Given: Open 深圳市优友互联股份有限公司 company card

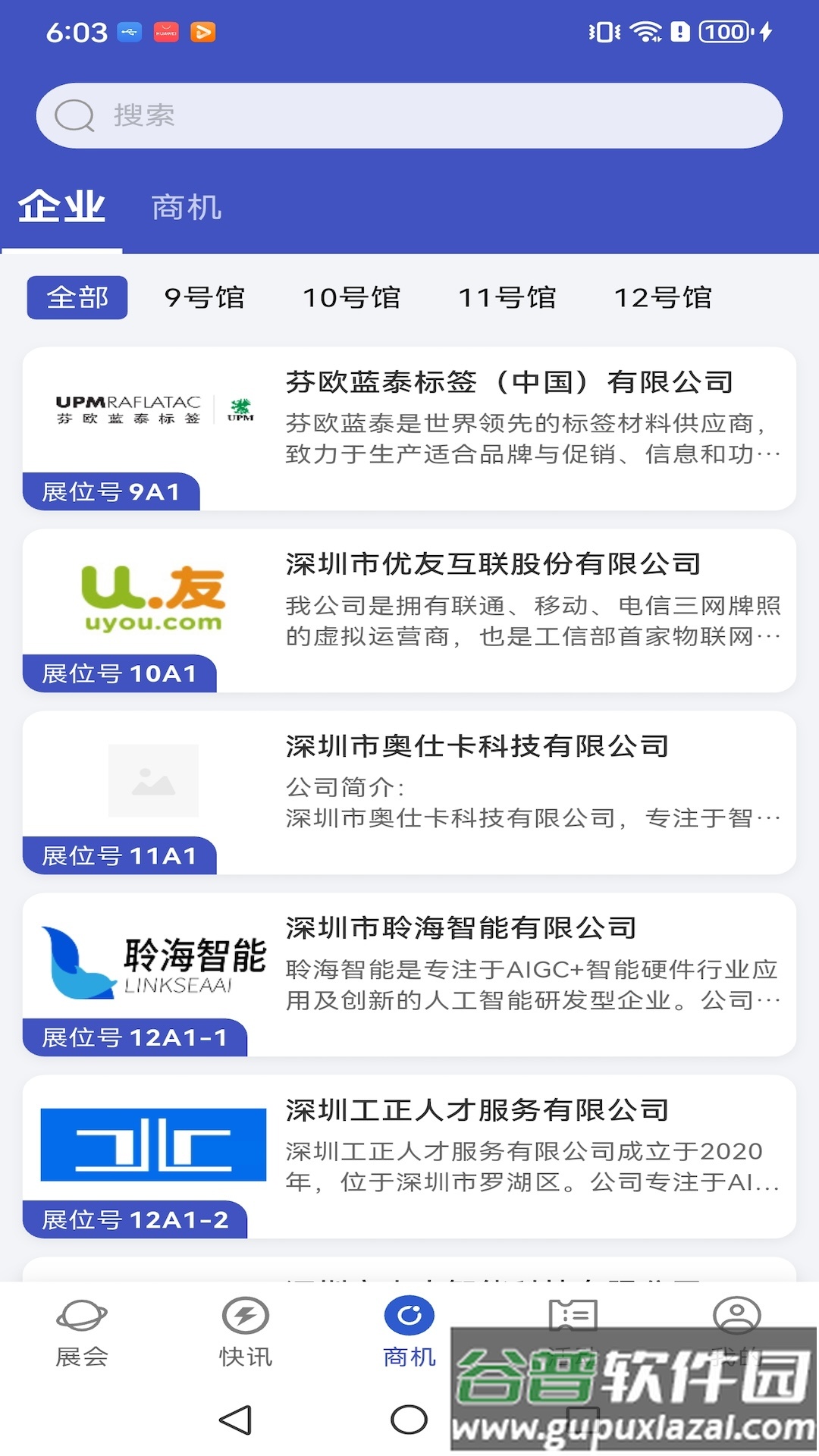Looking at the screenshot, I should click(x=409, y=610).
